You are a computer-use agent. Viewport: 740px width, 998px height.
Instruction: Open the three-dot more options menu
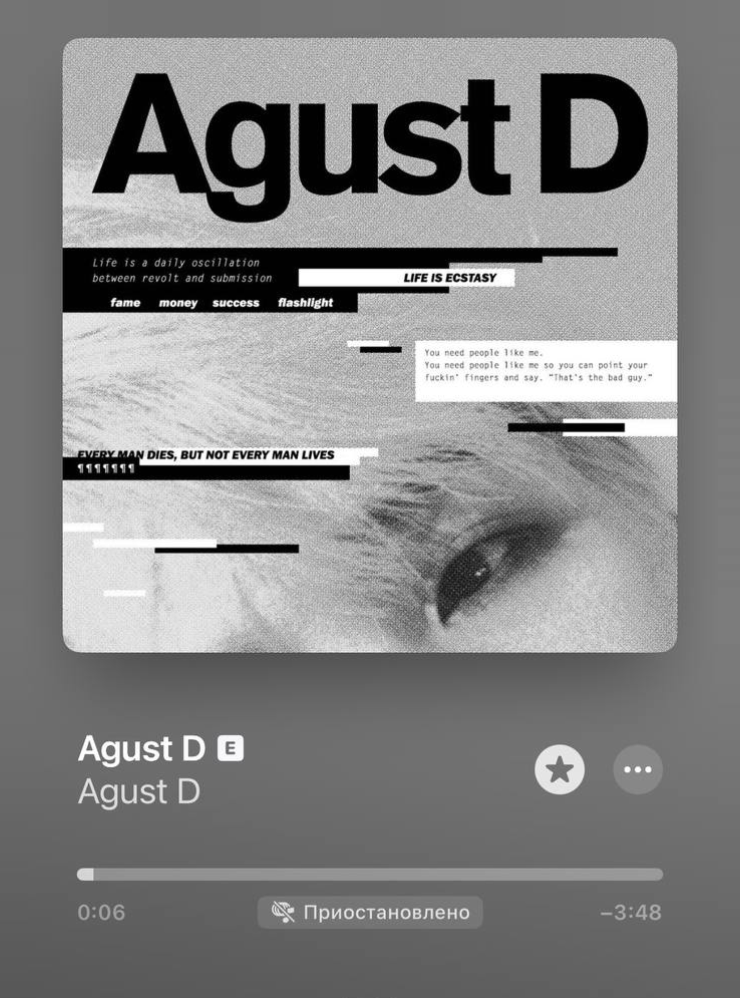637,770
